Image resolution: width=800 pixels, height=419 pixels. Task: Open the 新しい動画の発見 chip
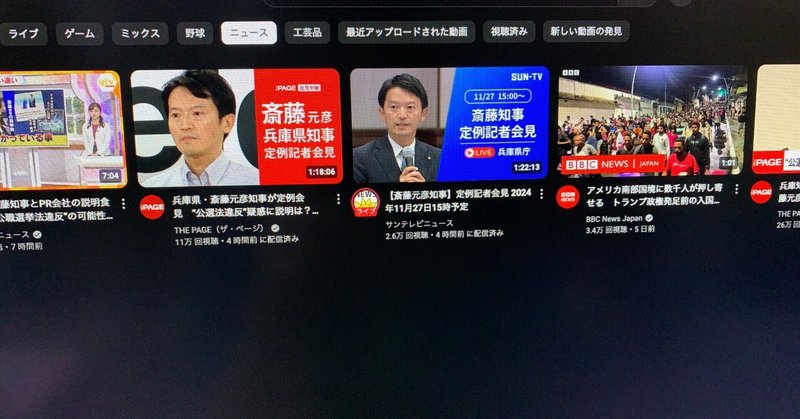click(586, 32)
